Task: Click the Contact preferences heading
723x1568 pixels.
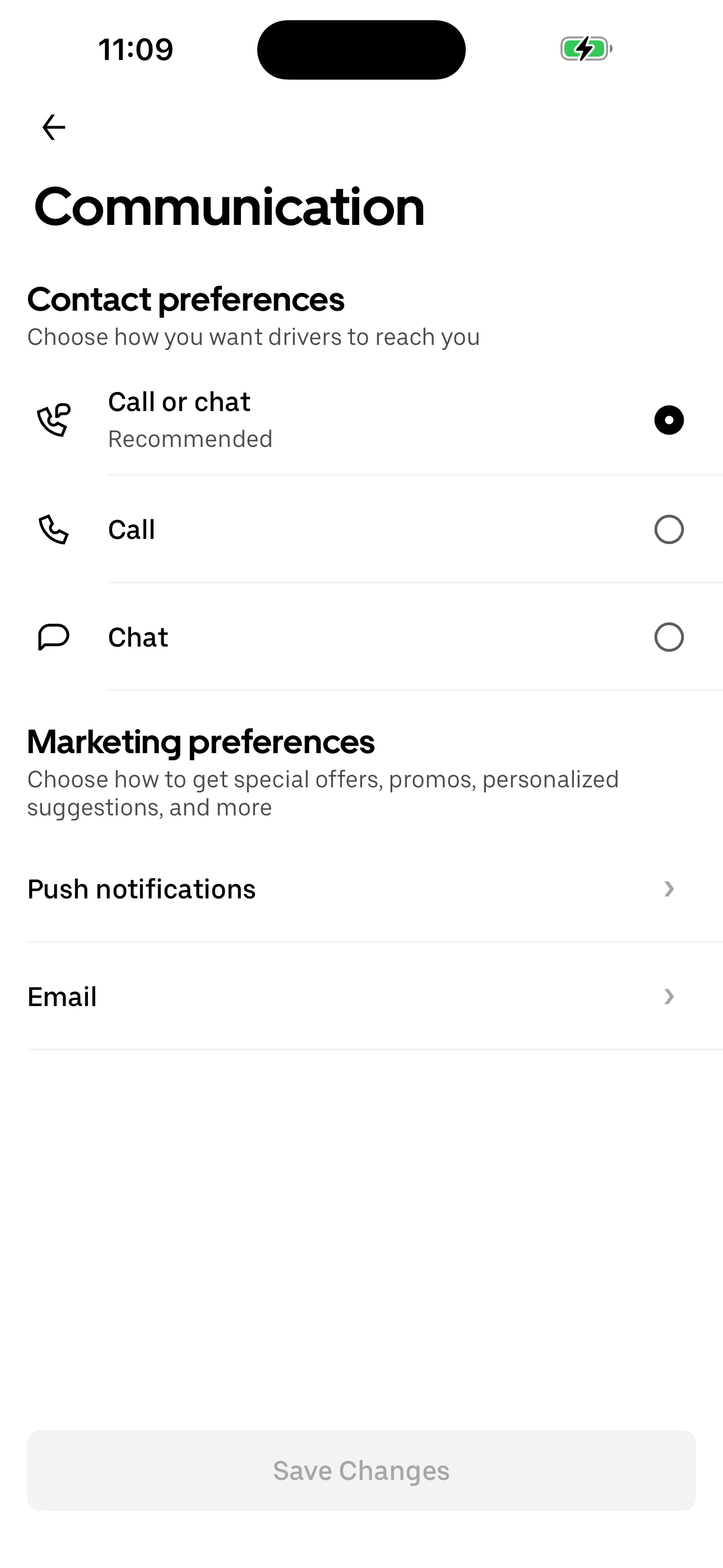Action: click(x=186, y=299)
